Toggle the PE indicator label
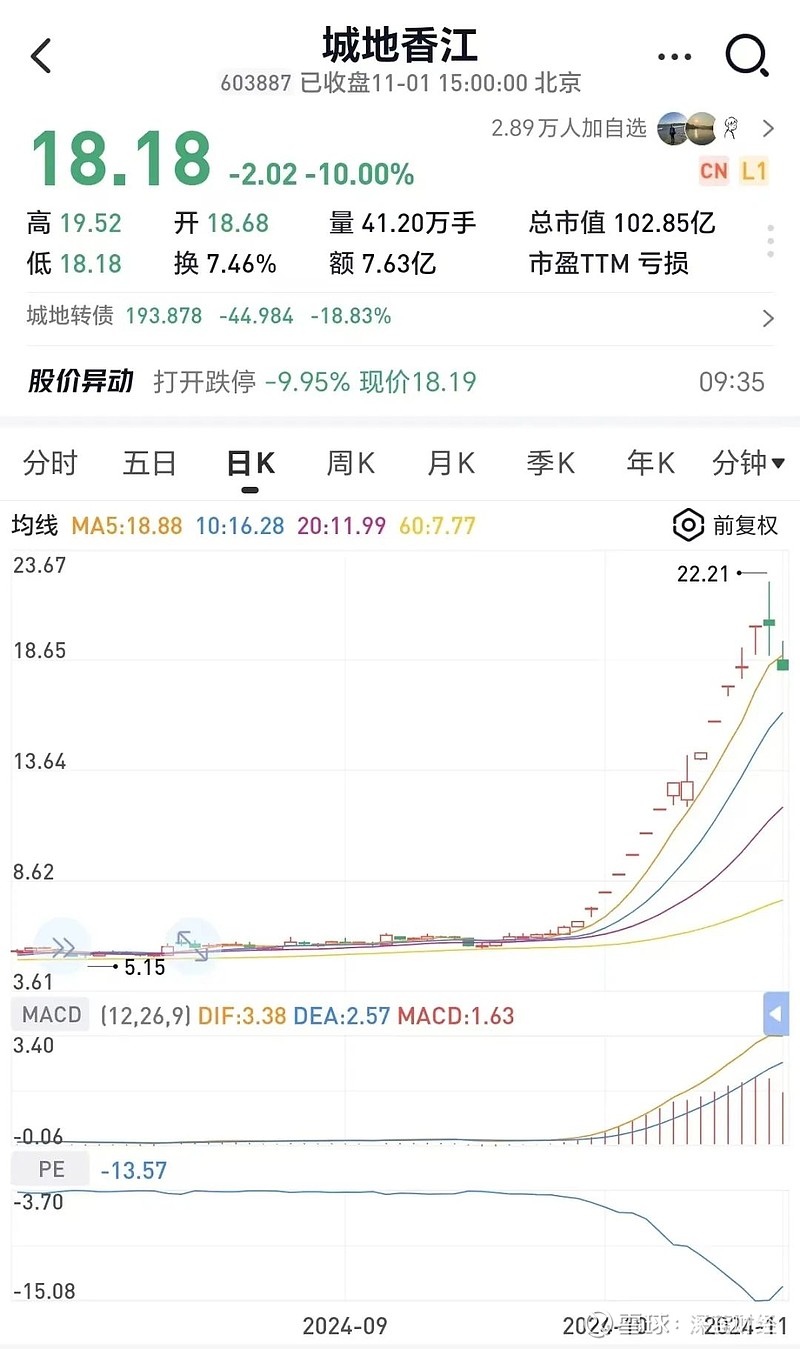 point(50,1169)
